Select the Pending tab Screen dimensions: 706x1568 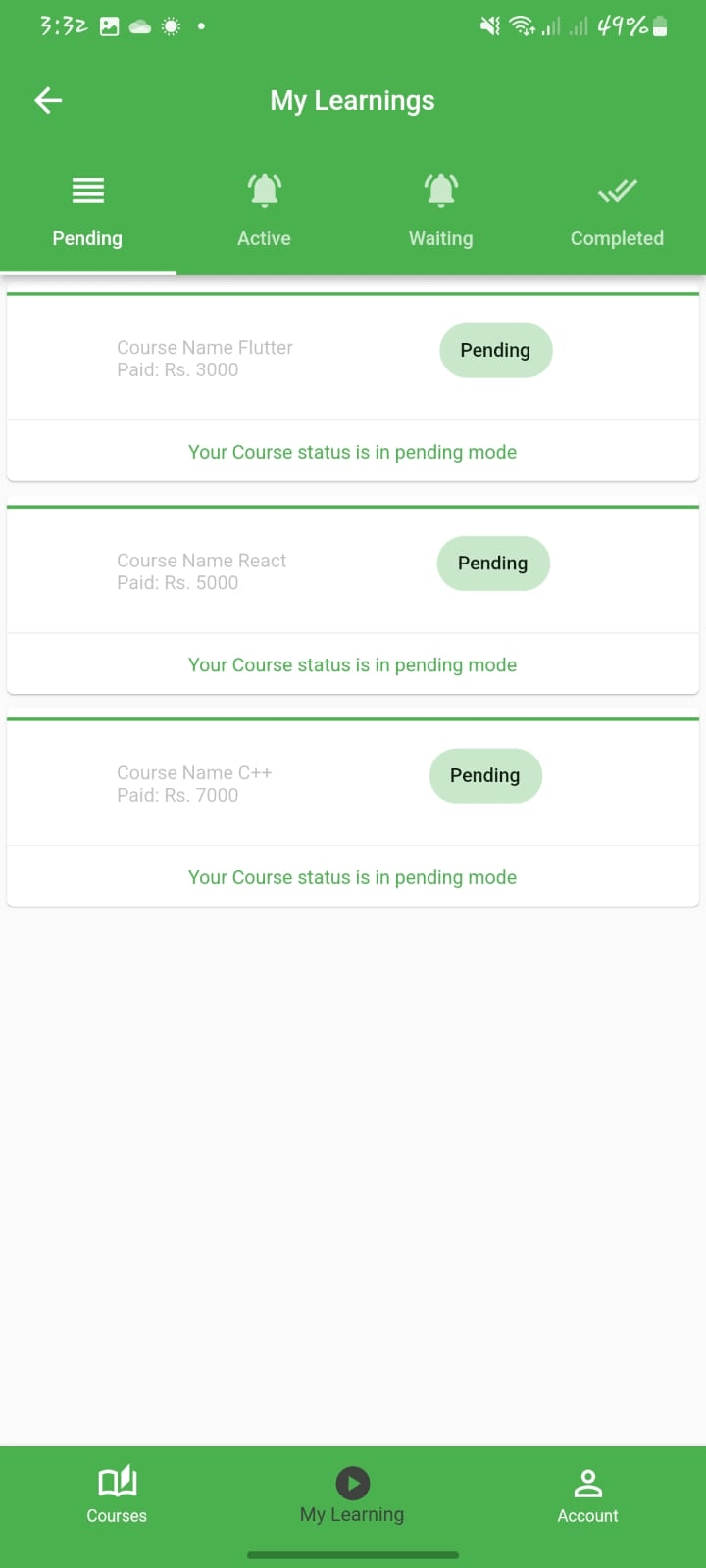88,212
